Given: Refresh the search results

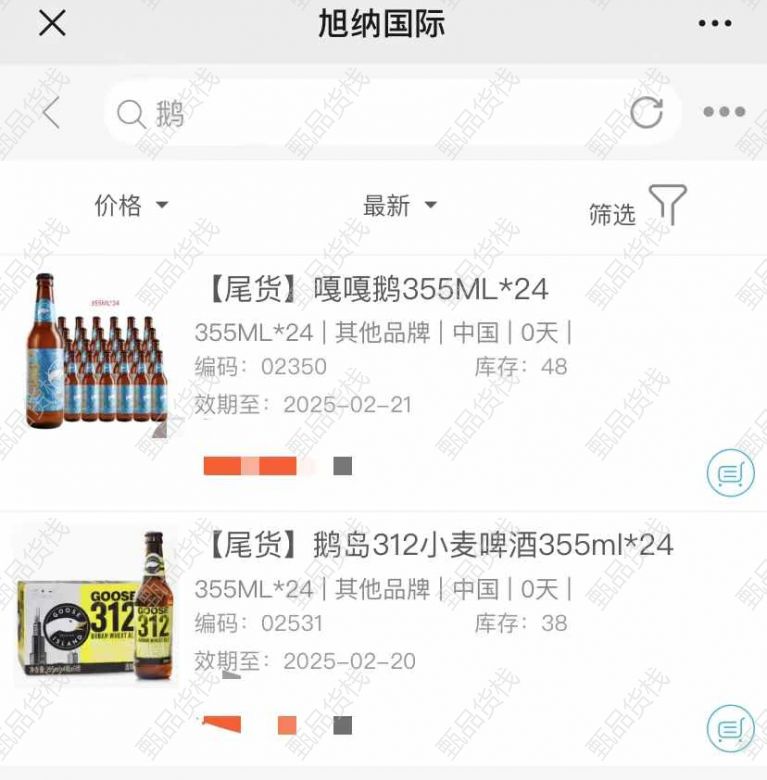Looking at the screenshot, I should coord(647,113).
